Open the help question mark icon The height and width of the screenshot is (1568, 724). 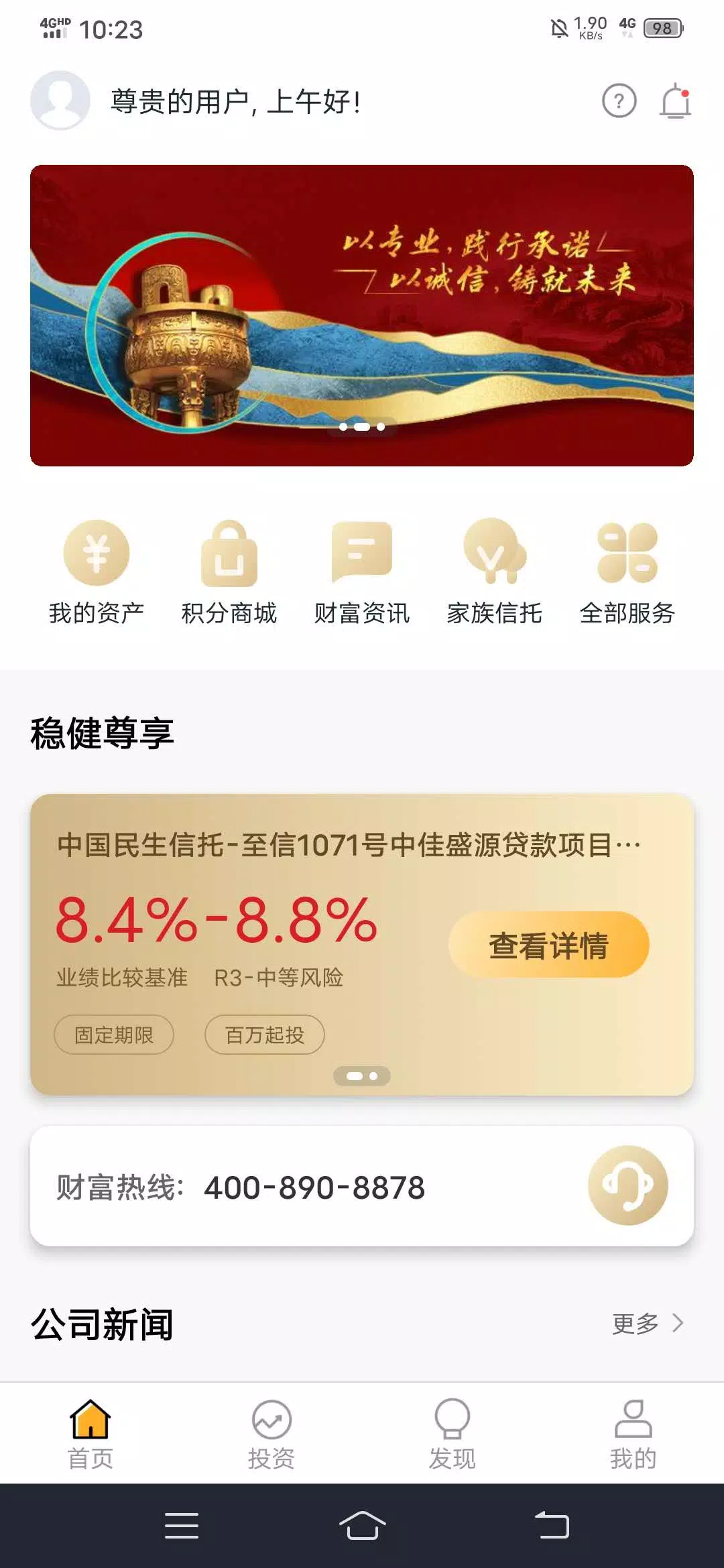click(619, 101)
